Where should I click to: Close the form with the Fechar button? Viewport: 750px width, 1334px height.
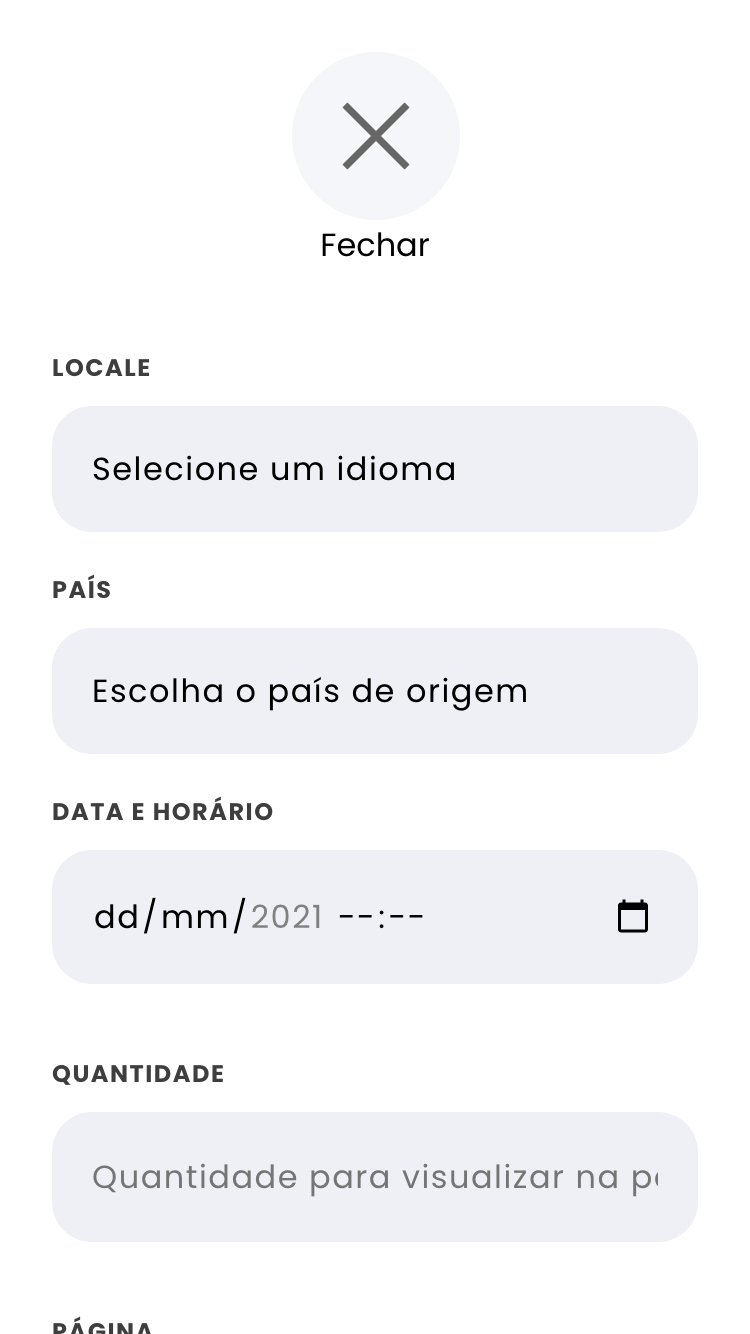tap(375, 137)
